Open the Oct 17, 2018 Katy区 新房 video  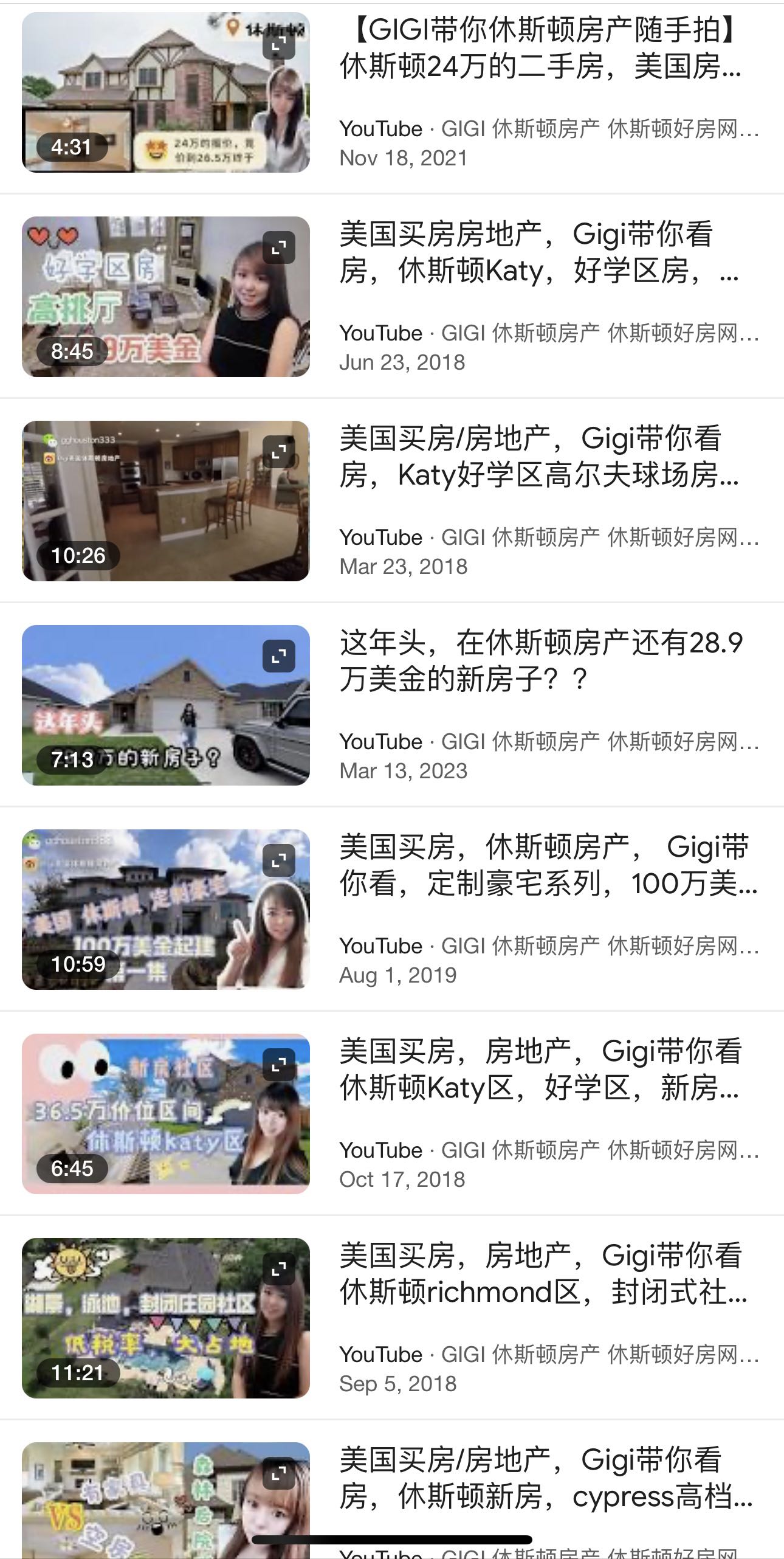tap(541, 1070)
